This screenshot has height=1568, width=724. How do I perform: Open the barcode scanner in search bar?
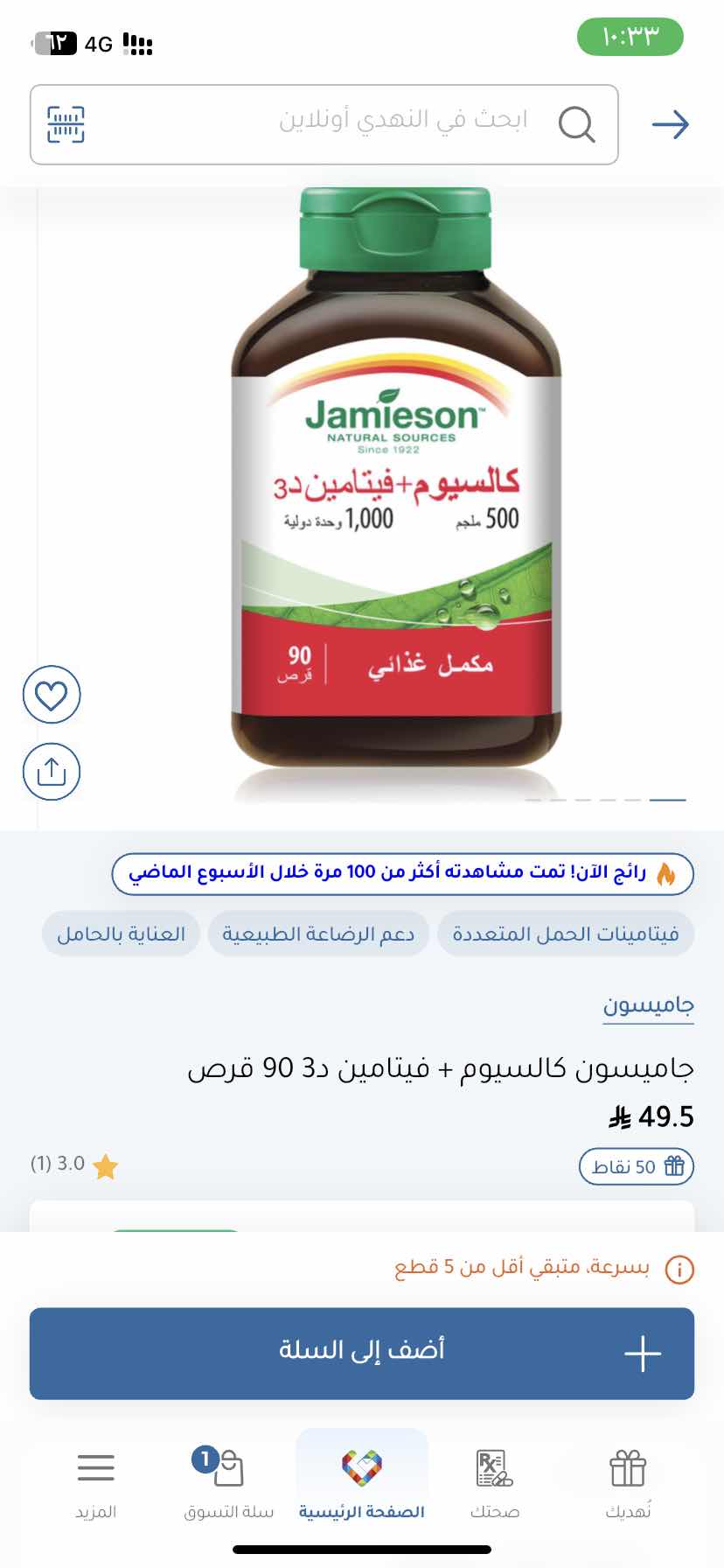tap(66, 124)
